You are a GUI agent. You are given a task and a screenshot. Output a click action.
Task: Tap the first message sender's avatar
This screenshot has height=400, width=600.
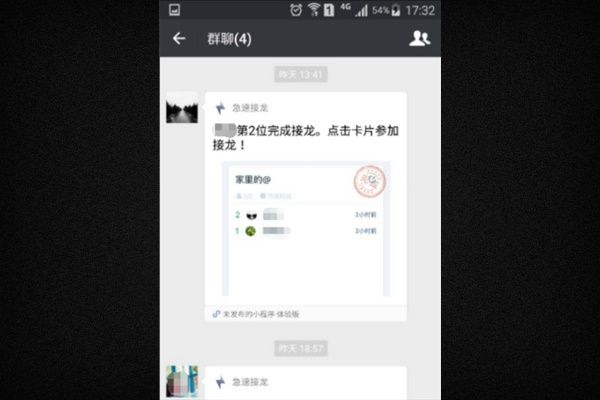click(181, 107)
